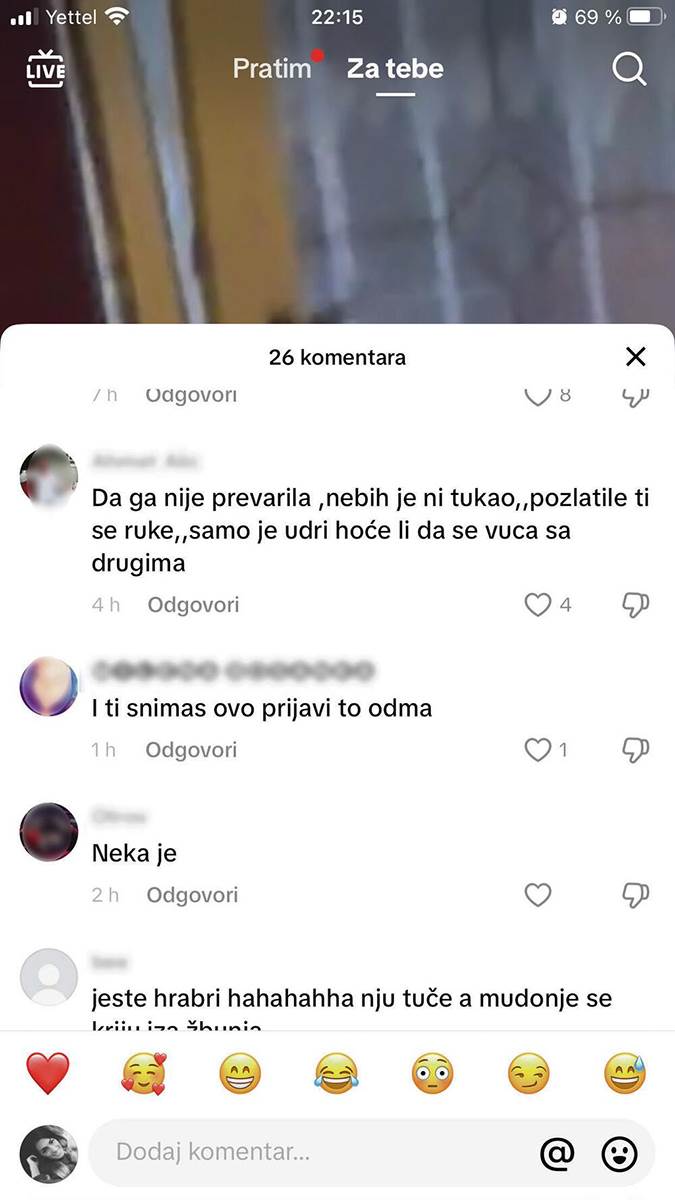Image resolution: width=675 pixels, height=1200 pixels.
Task: Reply to the comment 'Da ga nije prevarila'
Action: [x=193, y=605]
